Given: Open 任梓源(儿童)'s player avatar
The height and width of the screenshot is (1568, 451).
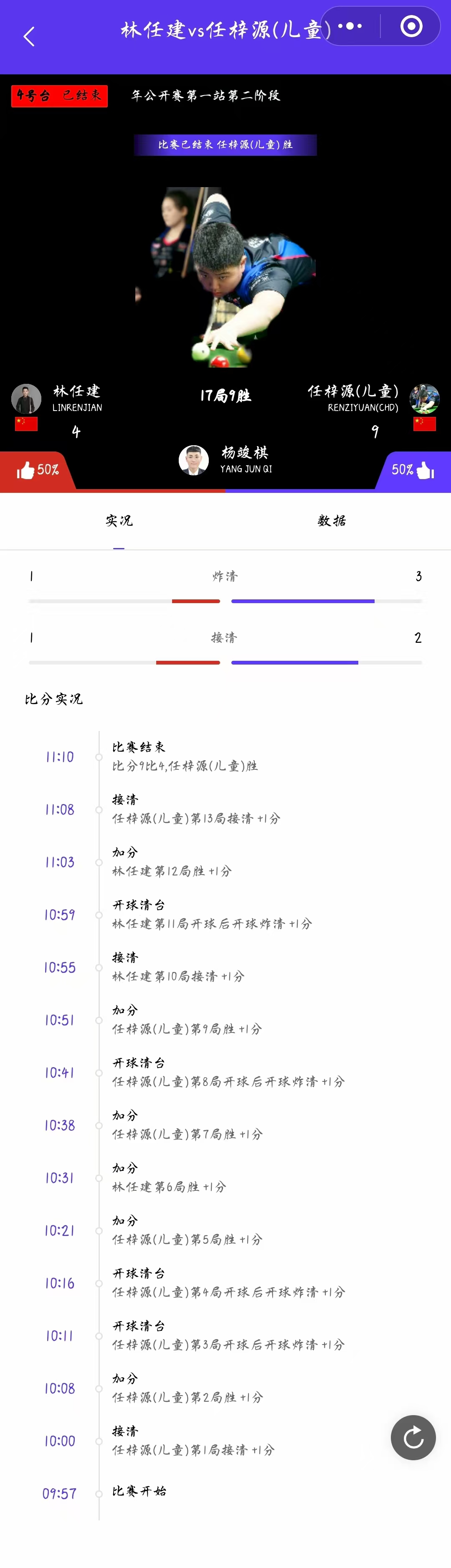Looking at the screenshot, I should [424, 399].
